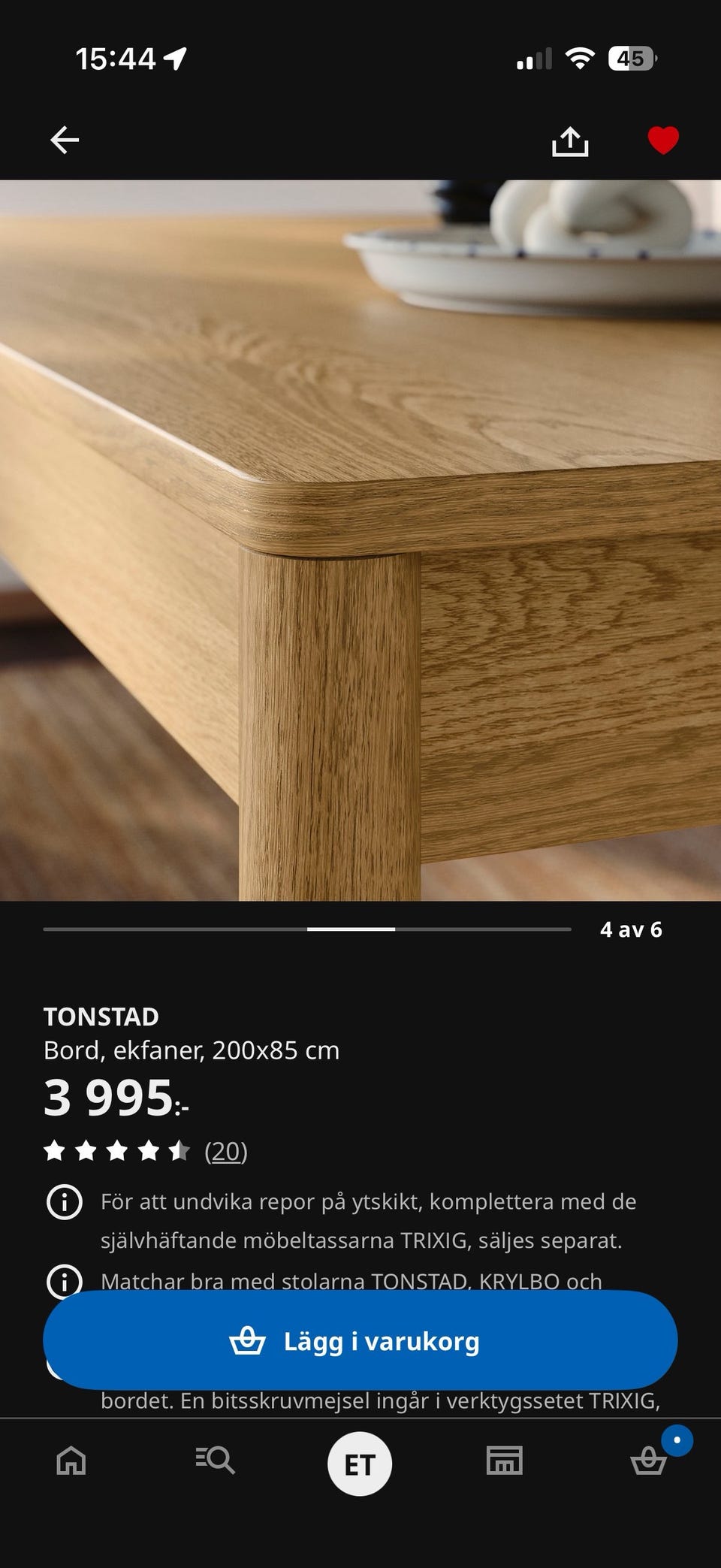Go back using the top arrow
The image size is (721, 1568).
pyautogui.click(x=65, y=140)
